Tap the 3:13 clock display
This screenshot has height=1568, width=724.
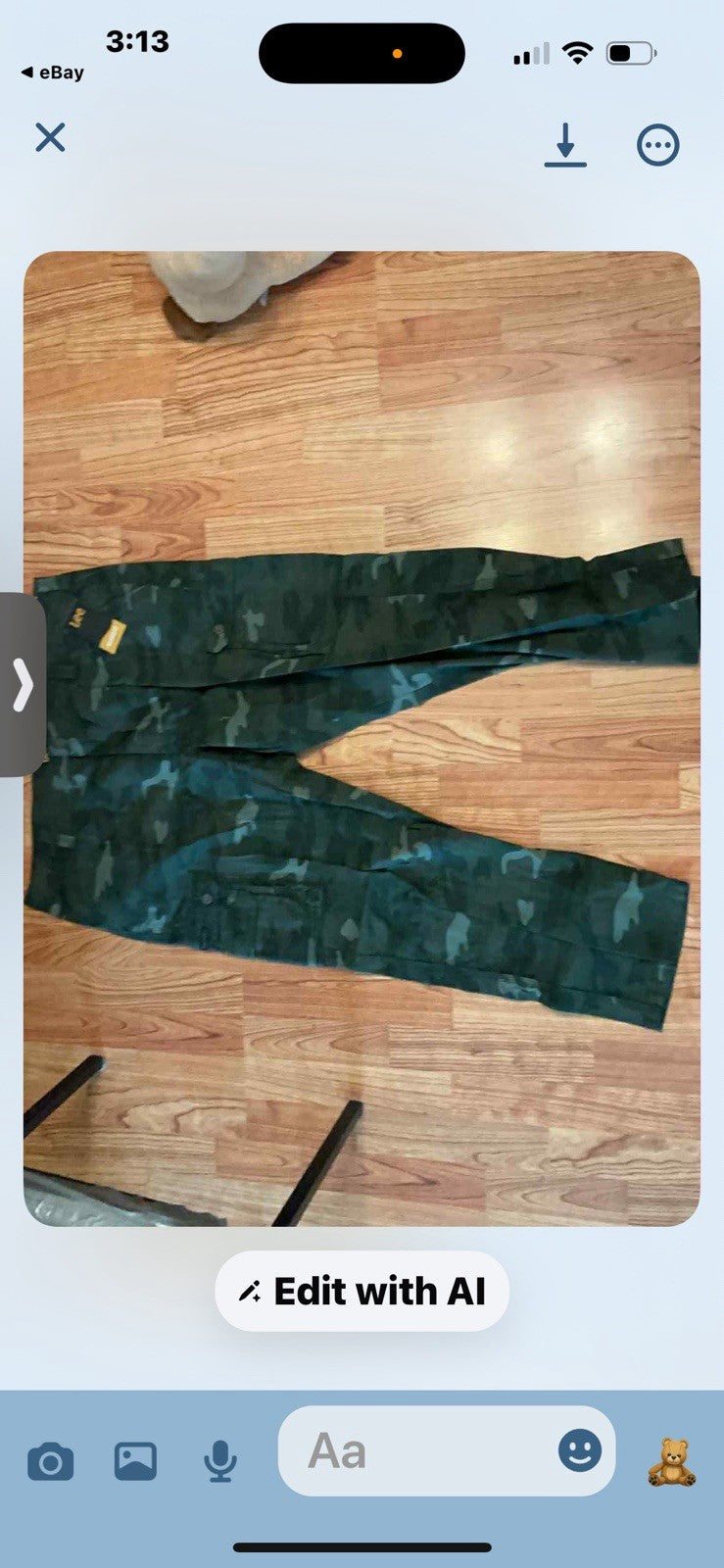tap(138, 42)
